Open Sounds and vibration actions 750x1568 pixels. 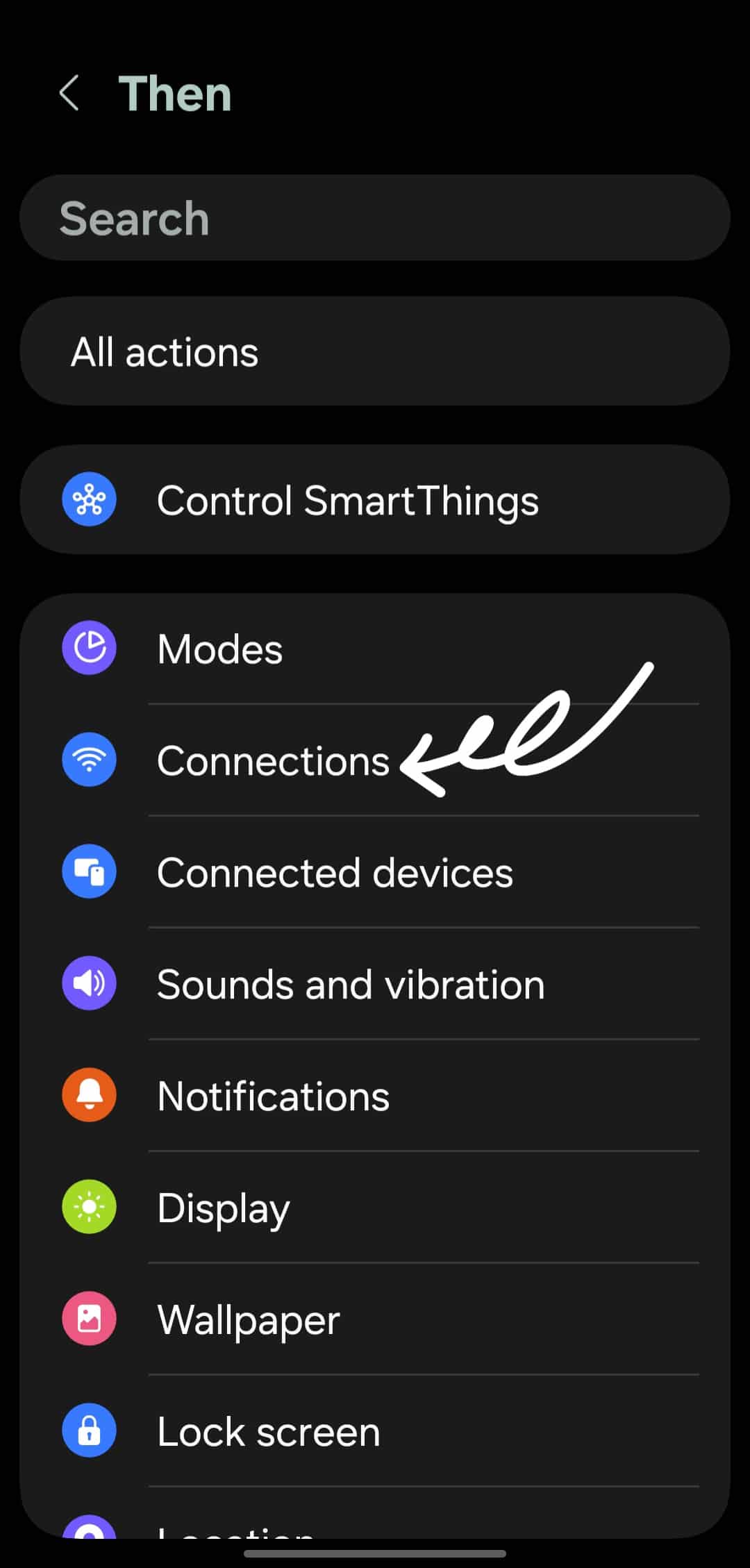pyautogui.click(x=375, y=984)
